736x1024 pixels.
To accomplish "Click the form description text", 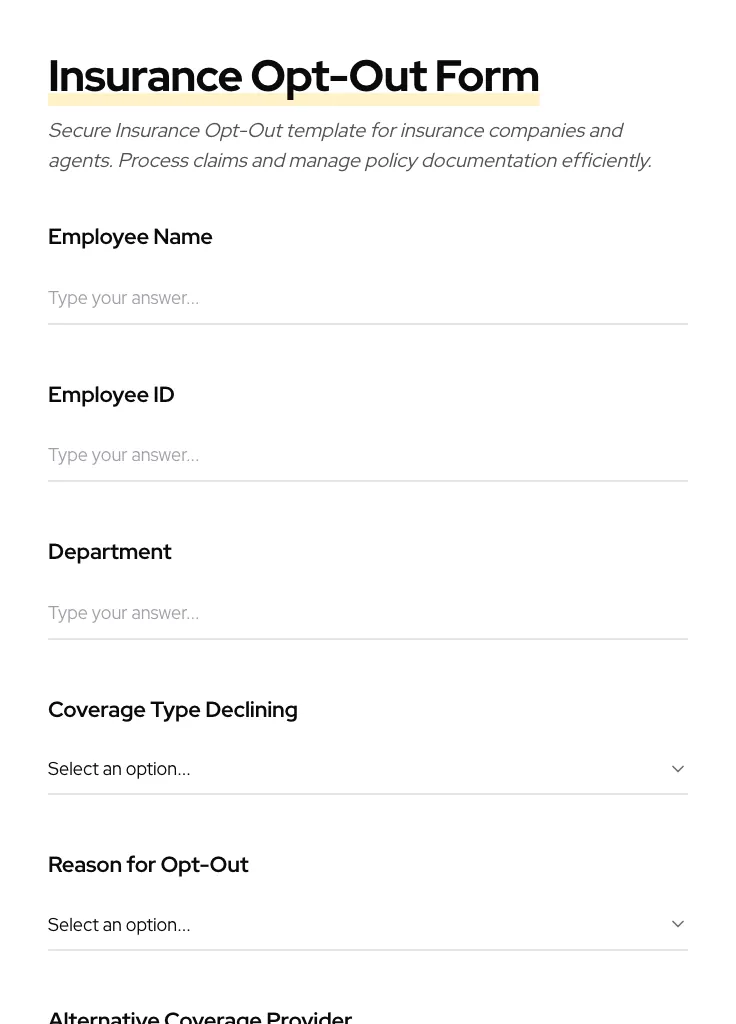I will coord(350,145).
